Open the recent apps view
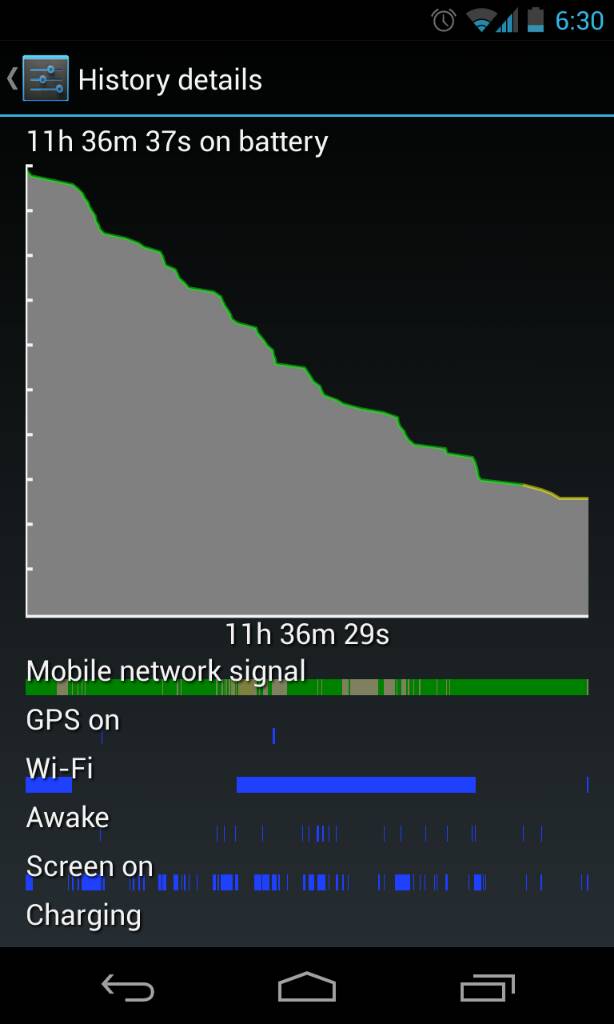 pos(487,988)
